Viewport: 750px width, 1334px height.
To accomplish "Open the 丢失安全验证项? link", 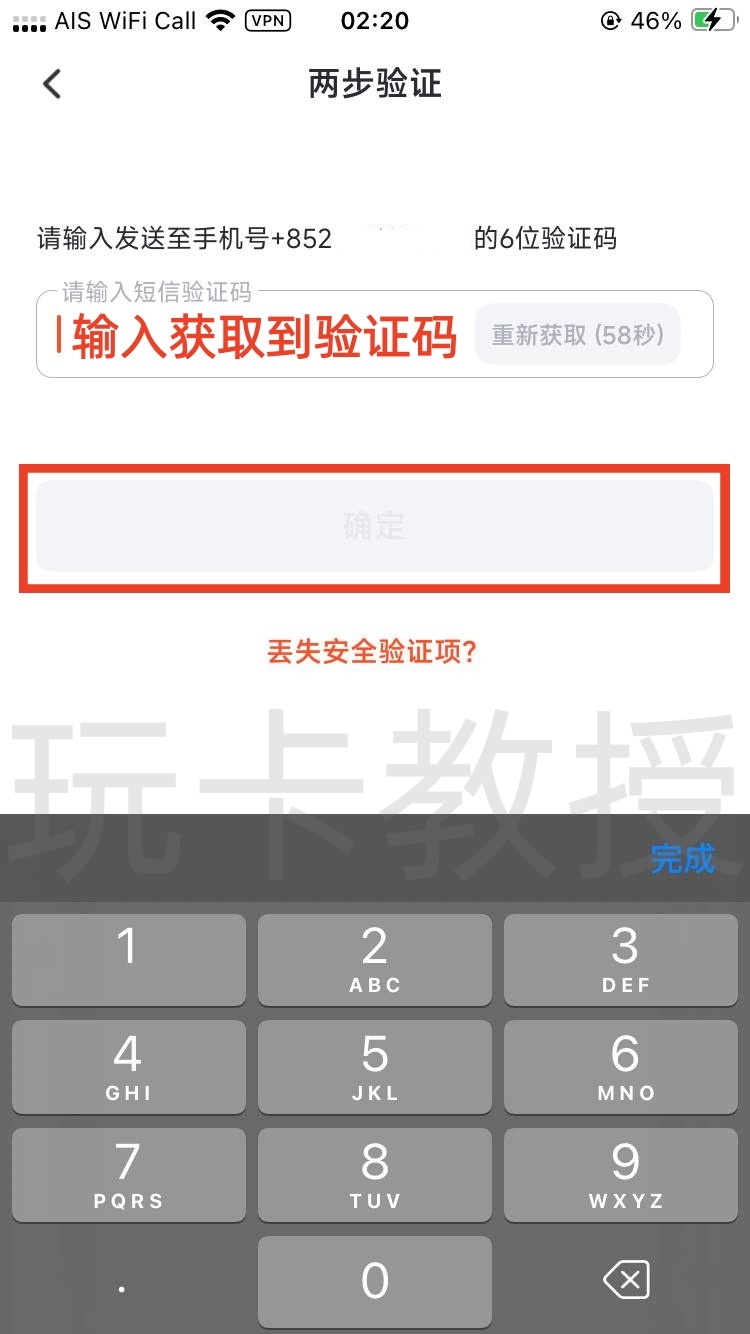I will click(x=373, y=652).
